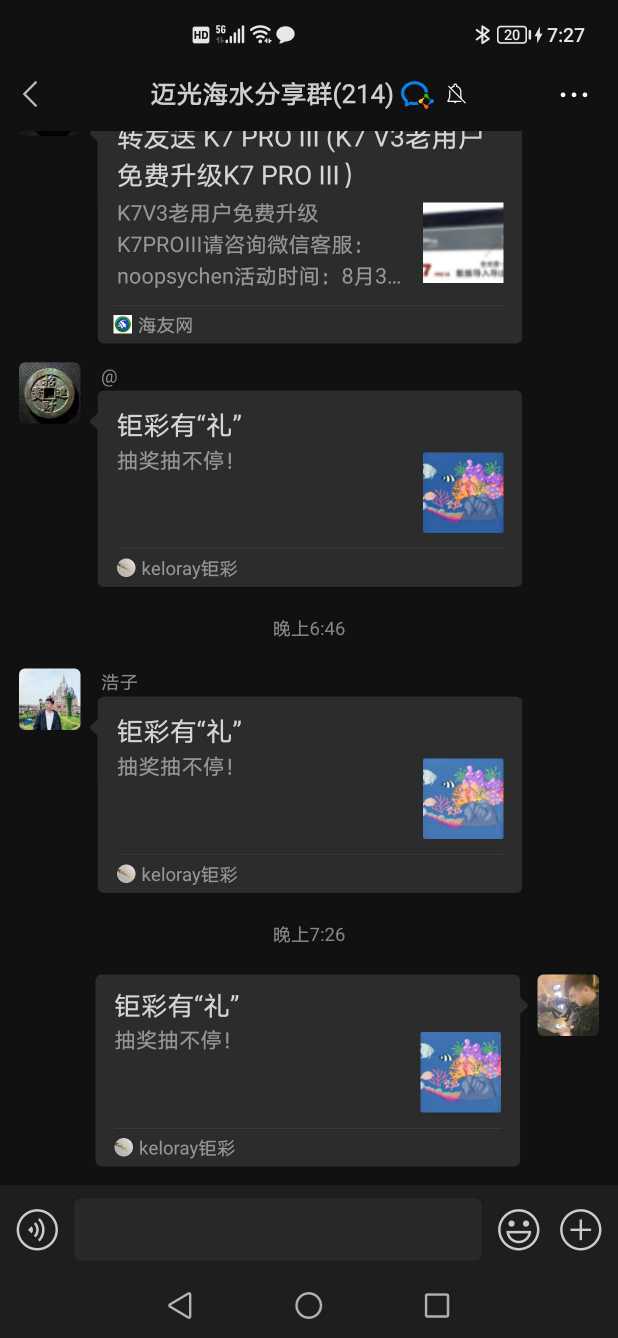Open the plus attachment menu
The width and height of the screenshot is (618, 1338).
[580, 1229]
